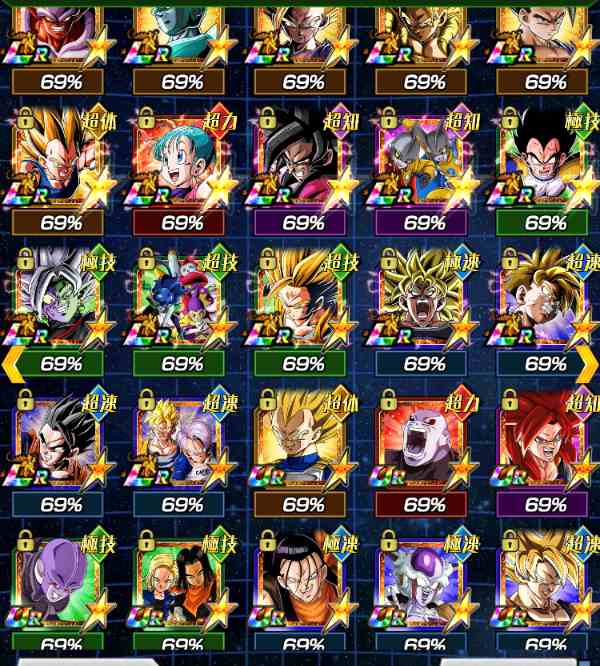The height and width of the screenshot is (666, 600).
Task: Select the Super Saiyan 3 超技 card
Action: [x=303, y=302]
